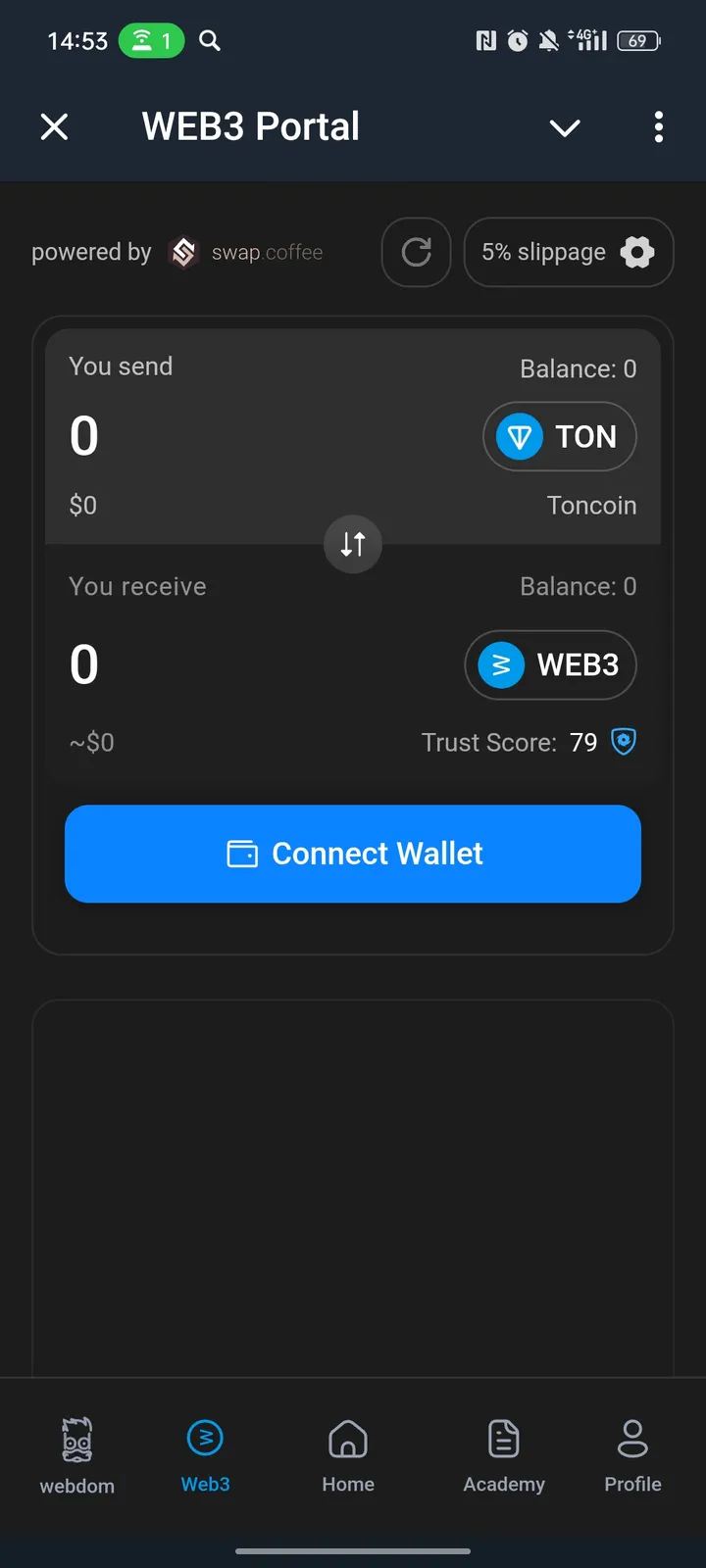This screenshot has height=1568, width=706.
Task: Tap the wallet icon on Connect Wallet
Action: (x=242, y=854)
